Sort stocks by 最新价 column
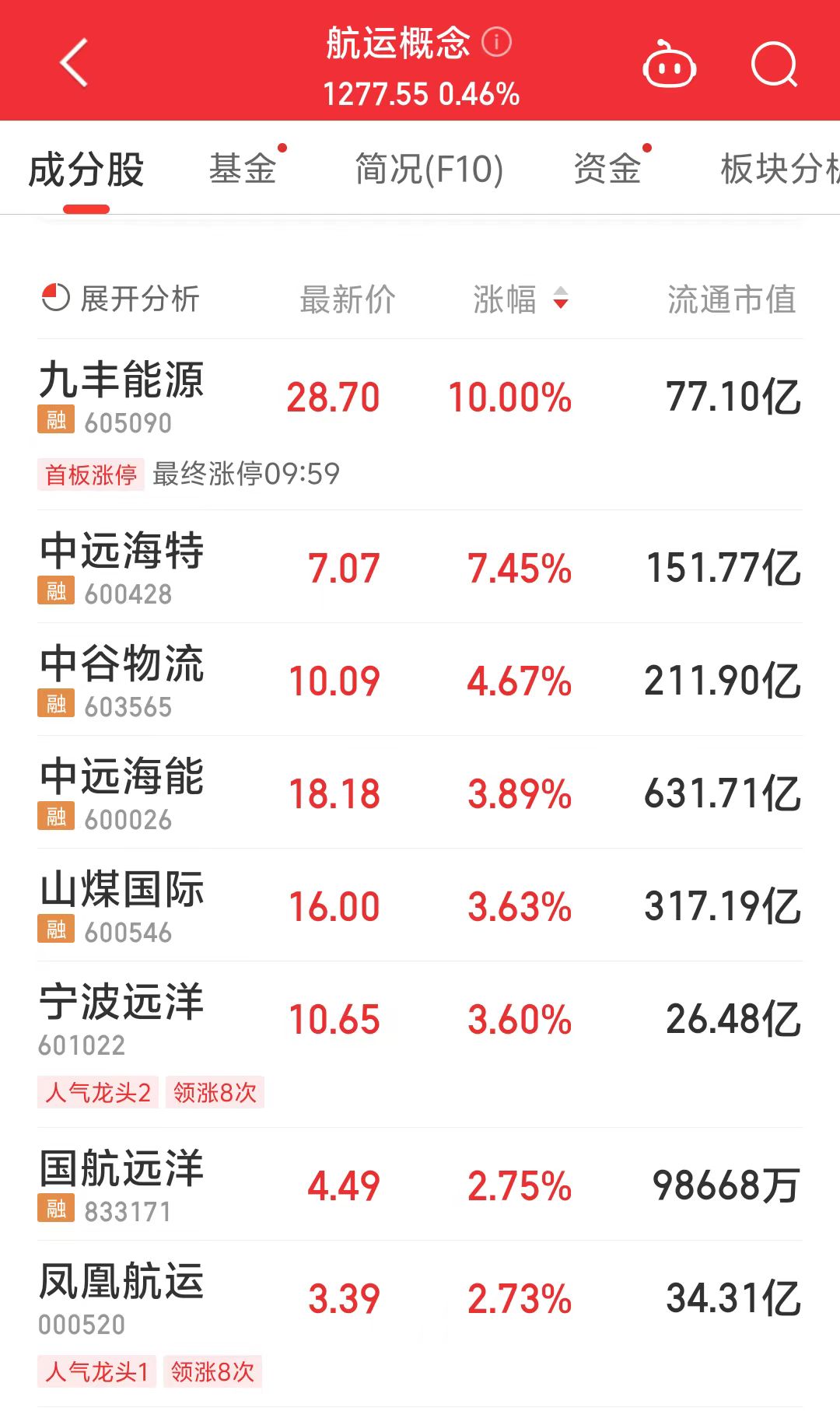This screenshot has width=840, height=1411. 348,299
